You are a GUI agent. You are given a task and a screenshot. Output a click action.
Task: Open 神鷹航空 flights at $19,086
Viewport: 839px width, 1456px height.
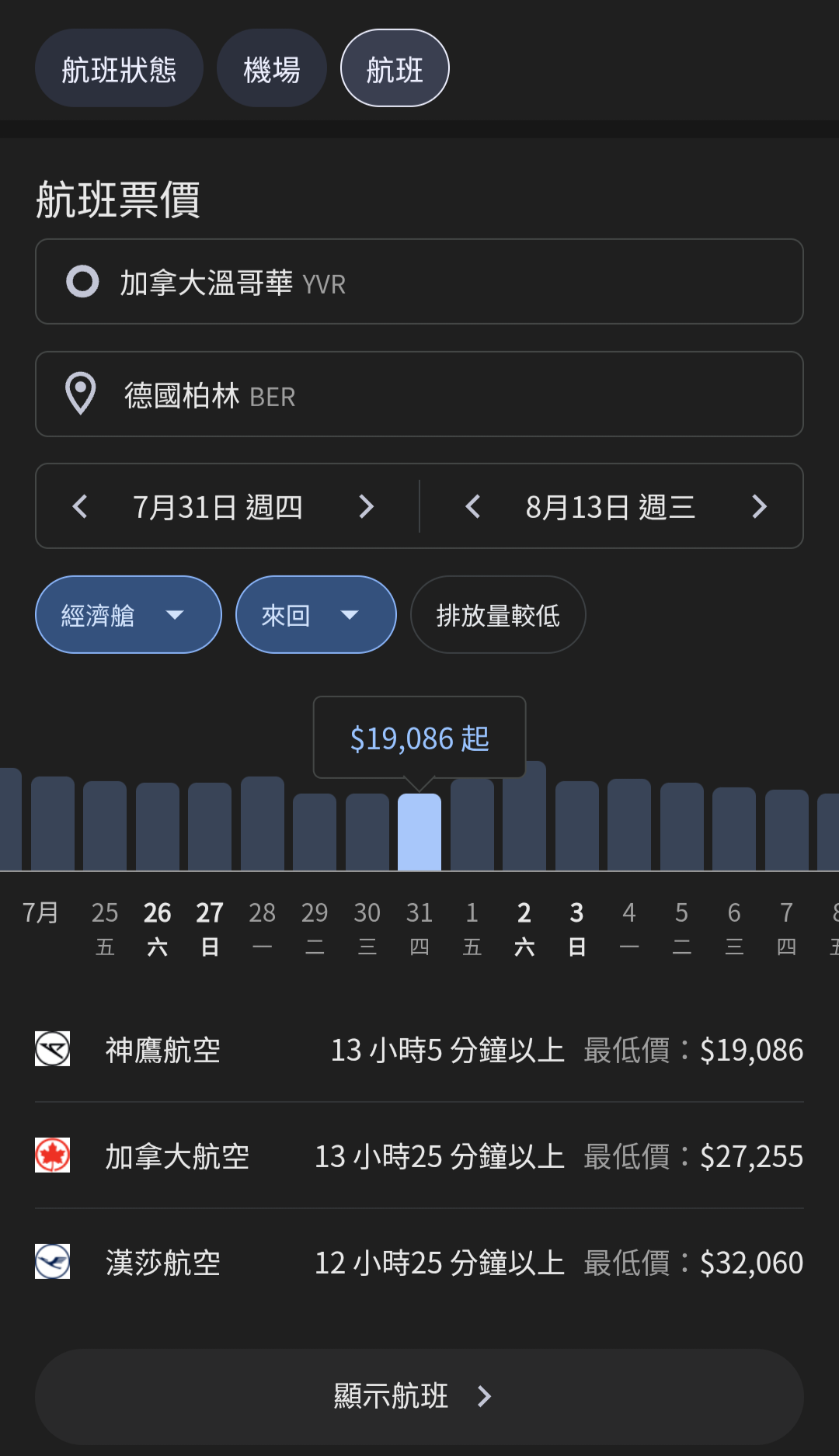point(419,1050)
